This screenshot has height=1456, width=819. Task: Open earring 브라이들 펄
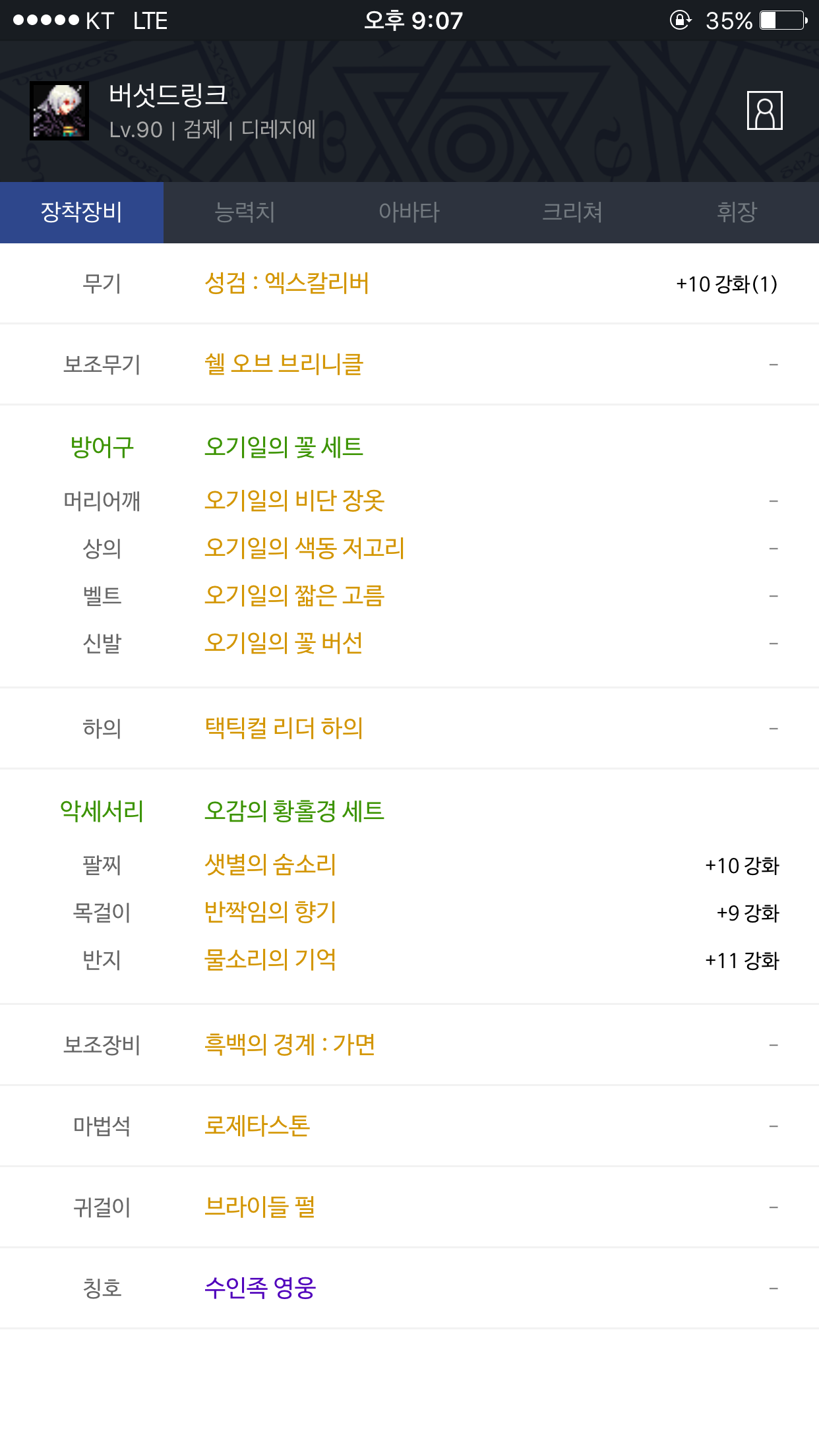260,1207
